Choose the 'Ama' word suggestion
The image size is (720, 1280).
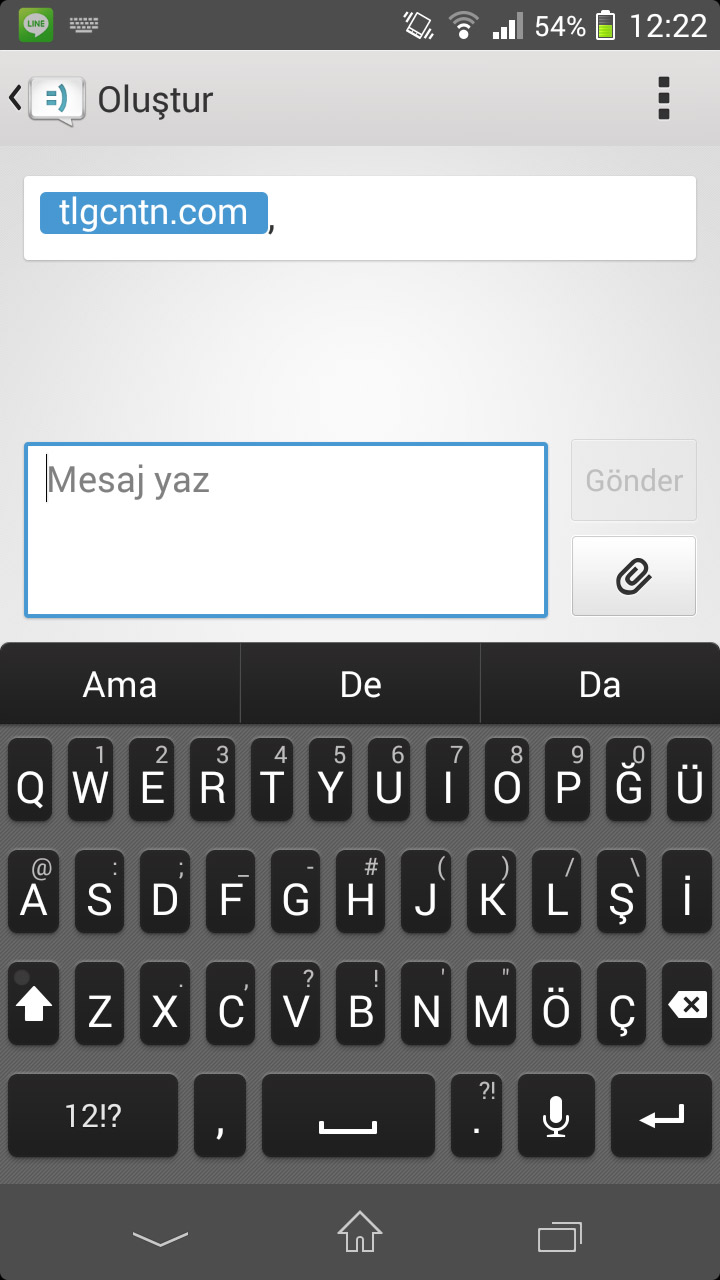pos(120,685)
